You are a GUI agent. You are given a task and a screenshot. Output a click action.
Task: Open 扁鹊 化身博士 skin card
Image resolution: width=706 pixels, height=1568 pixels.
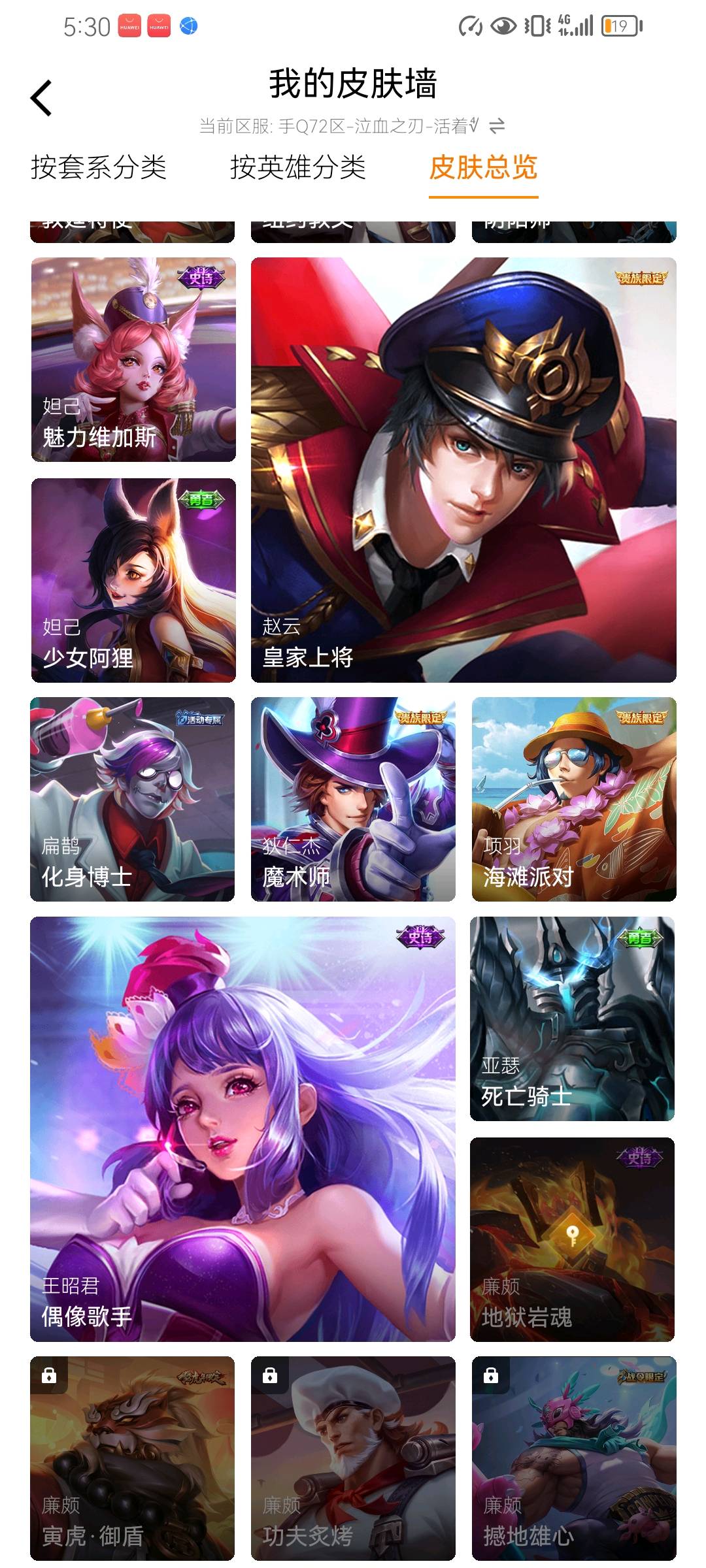pos(133,799)
